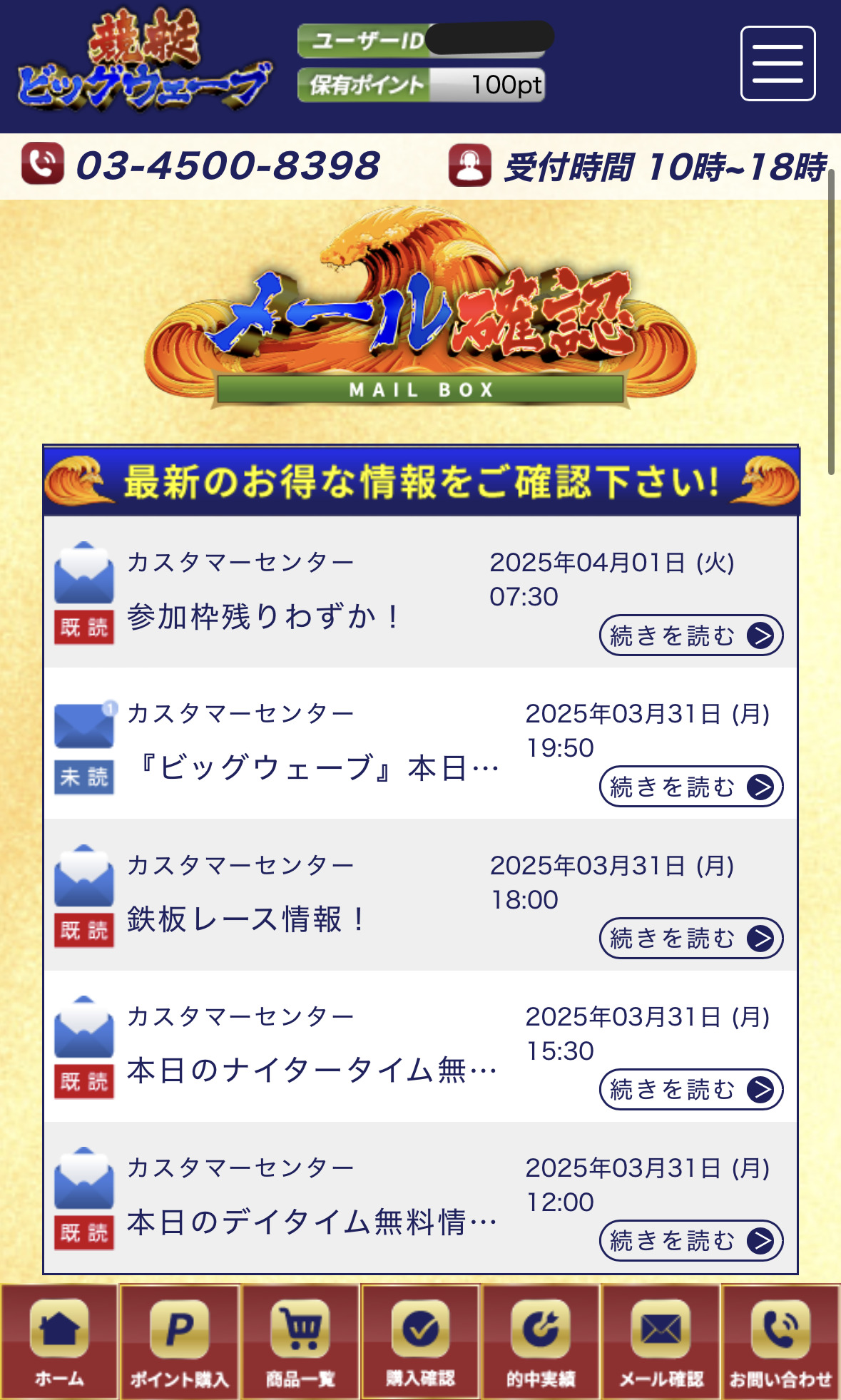Go to ホーム tab
The width and height of the screenshot is (841, 1400).
[59, 1342]
